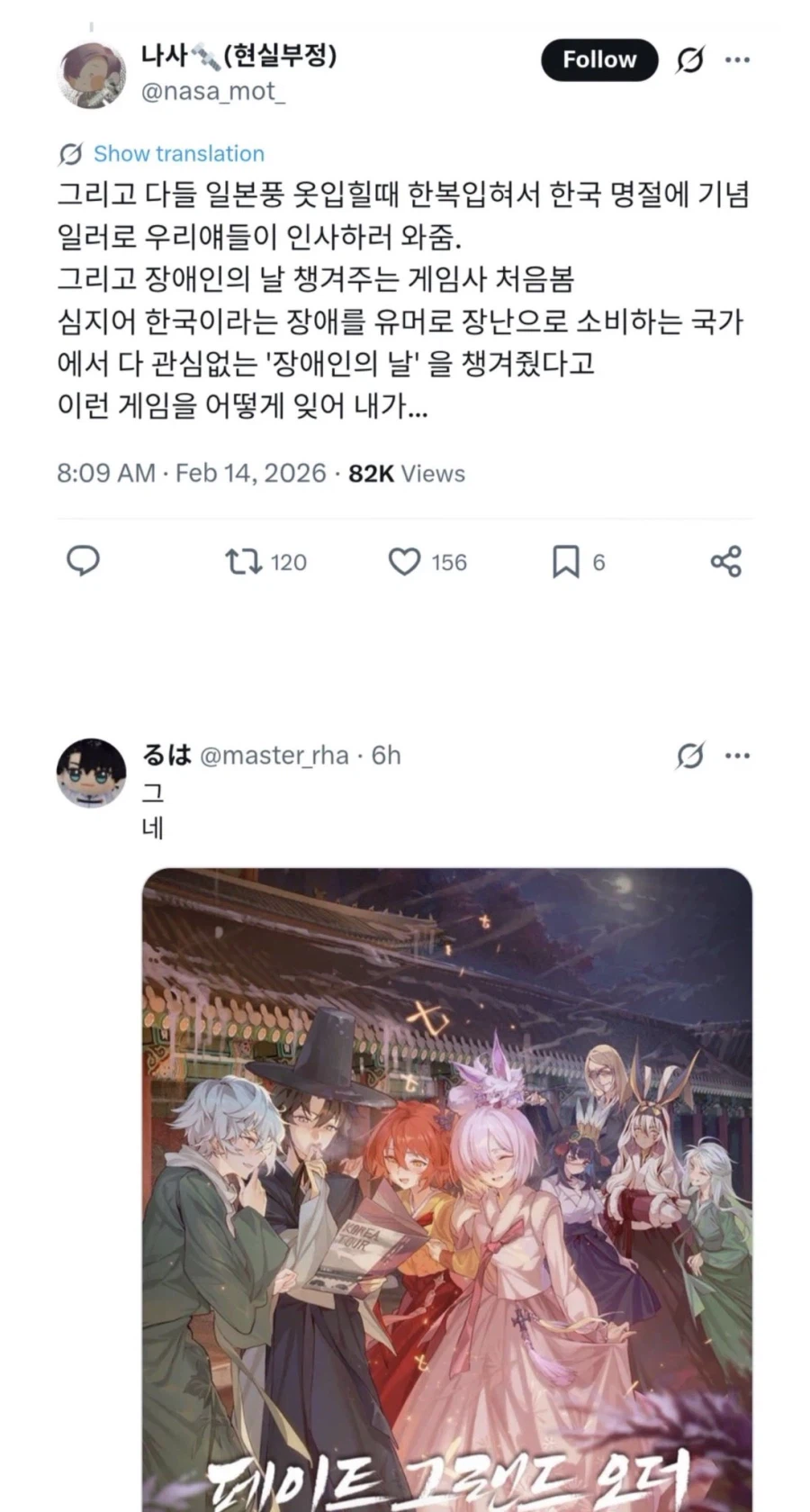Select the slashed-circle icon beside the Follow button
This screenshot has width=810, height=1512.
pyautogui.click(x=688, y=59)
